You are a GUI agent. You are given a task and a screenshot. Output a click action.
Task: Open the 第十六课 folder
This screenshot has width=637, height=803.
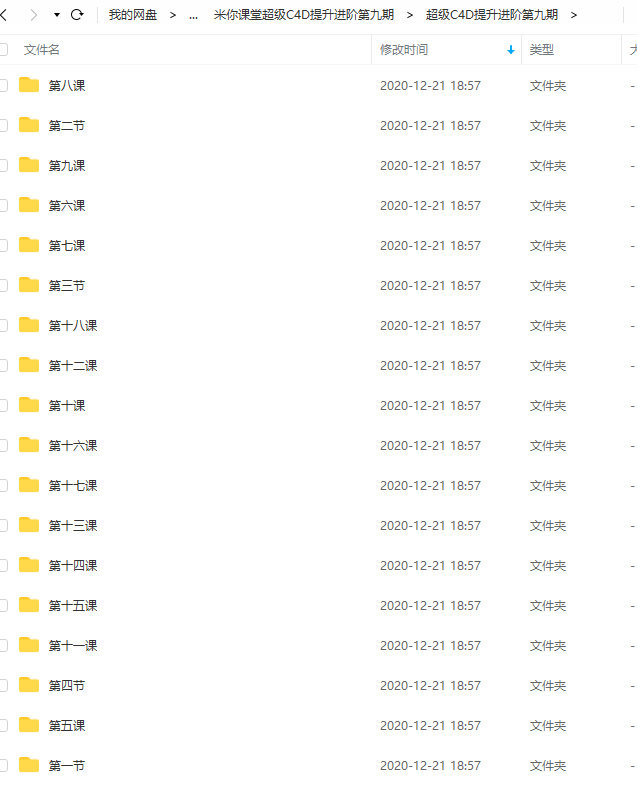tap(72, 446)
